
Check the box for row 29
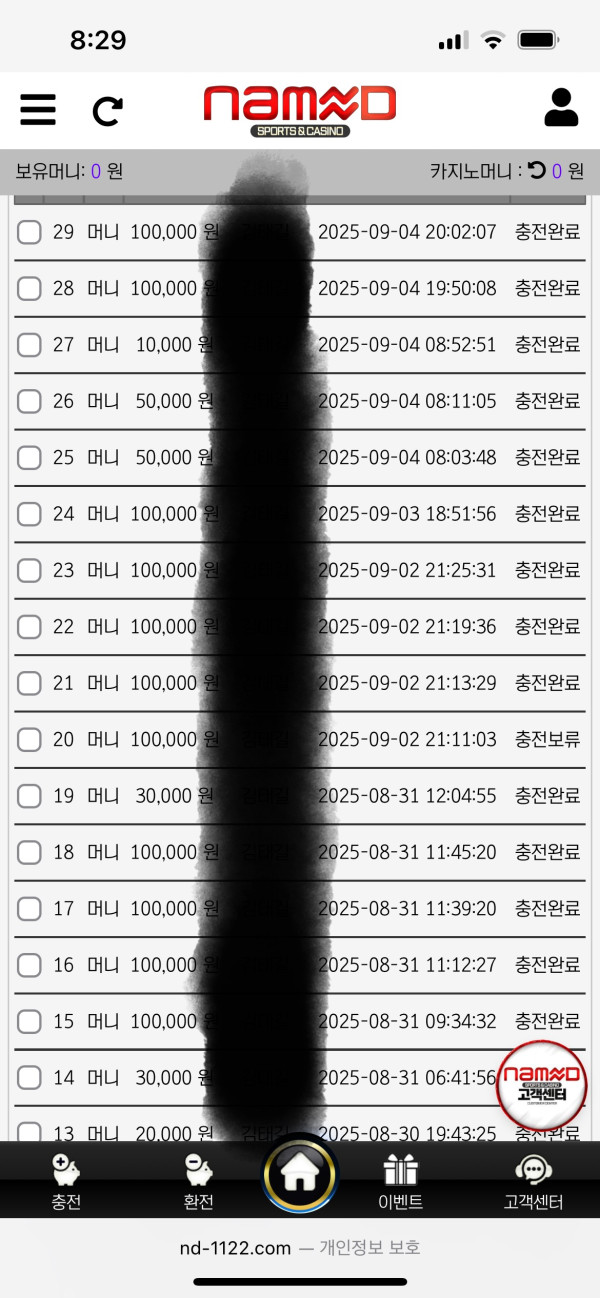29,232
